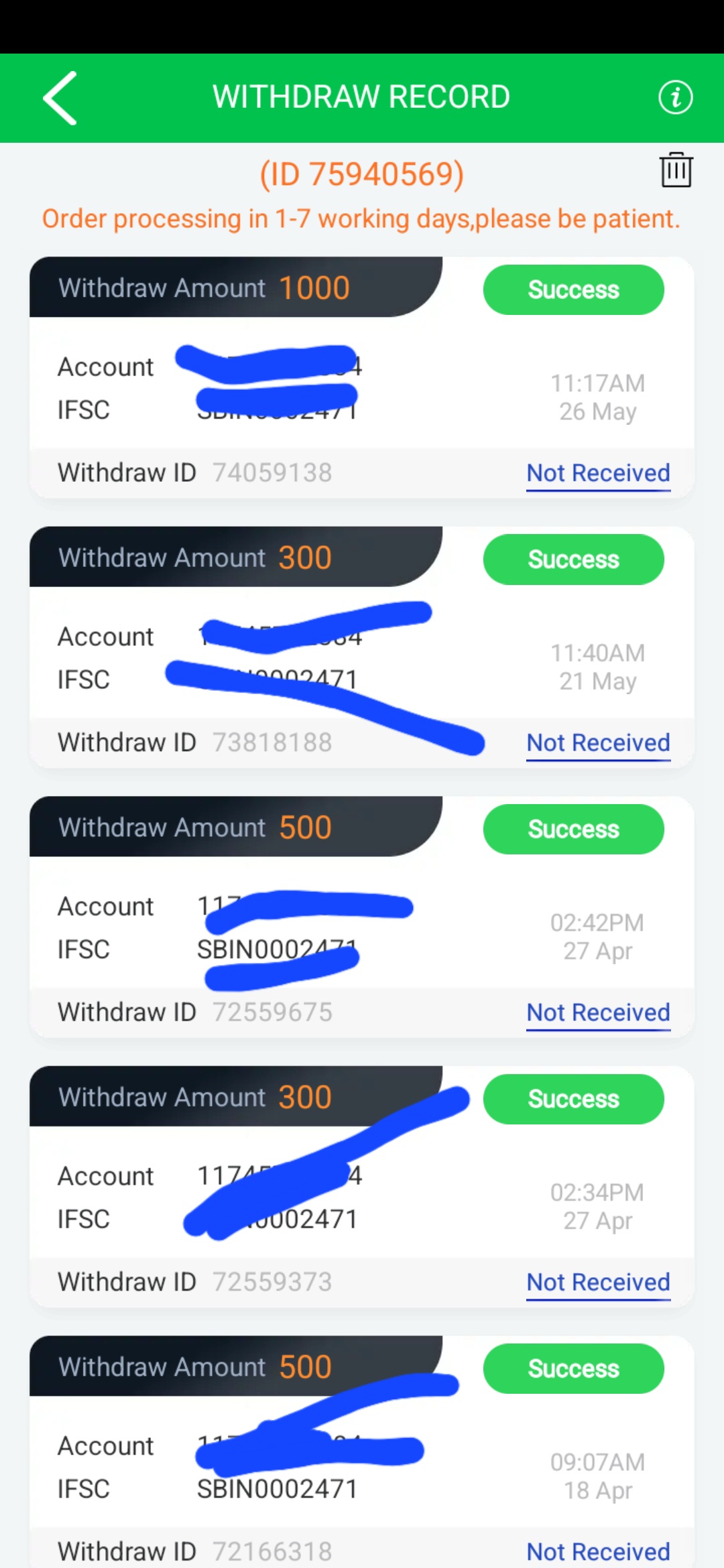The image size is (724, 1568).
Task: Tap Not Received for withdraw ID 72559373
Action: [598, 1283]
